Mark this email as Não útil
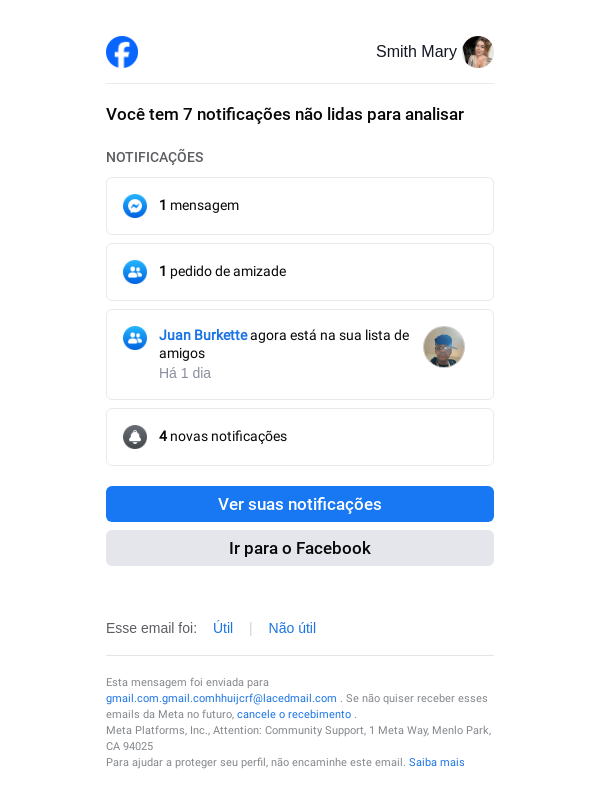This screenshot has width=600, height=809. (292, 628)
